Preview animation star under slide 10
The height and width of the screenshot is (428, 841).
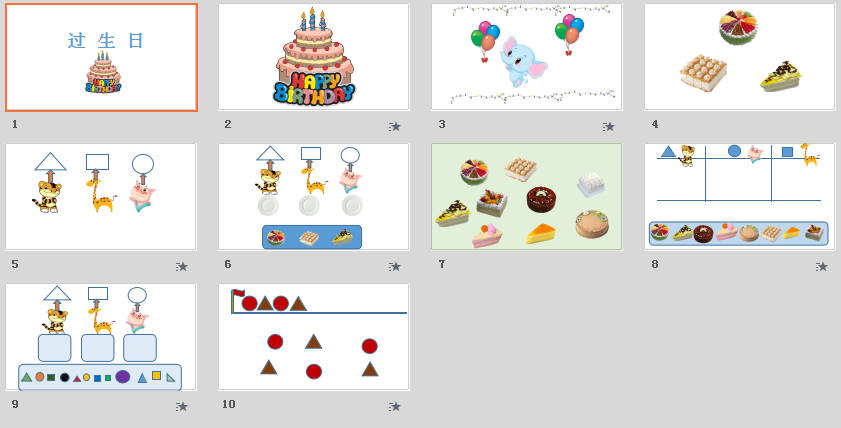[x=395, y=407]
